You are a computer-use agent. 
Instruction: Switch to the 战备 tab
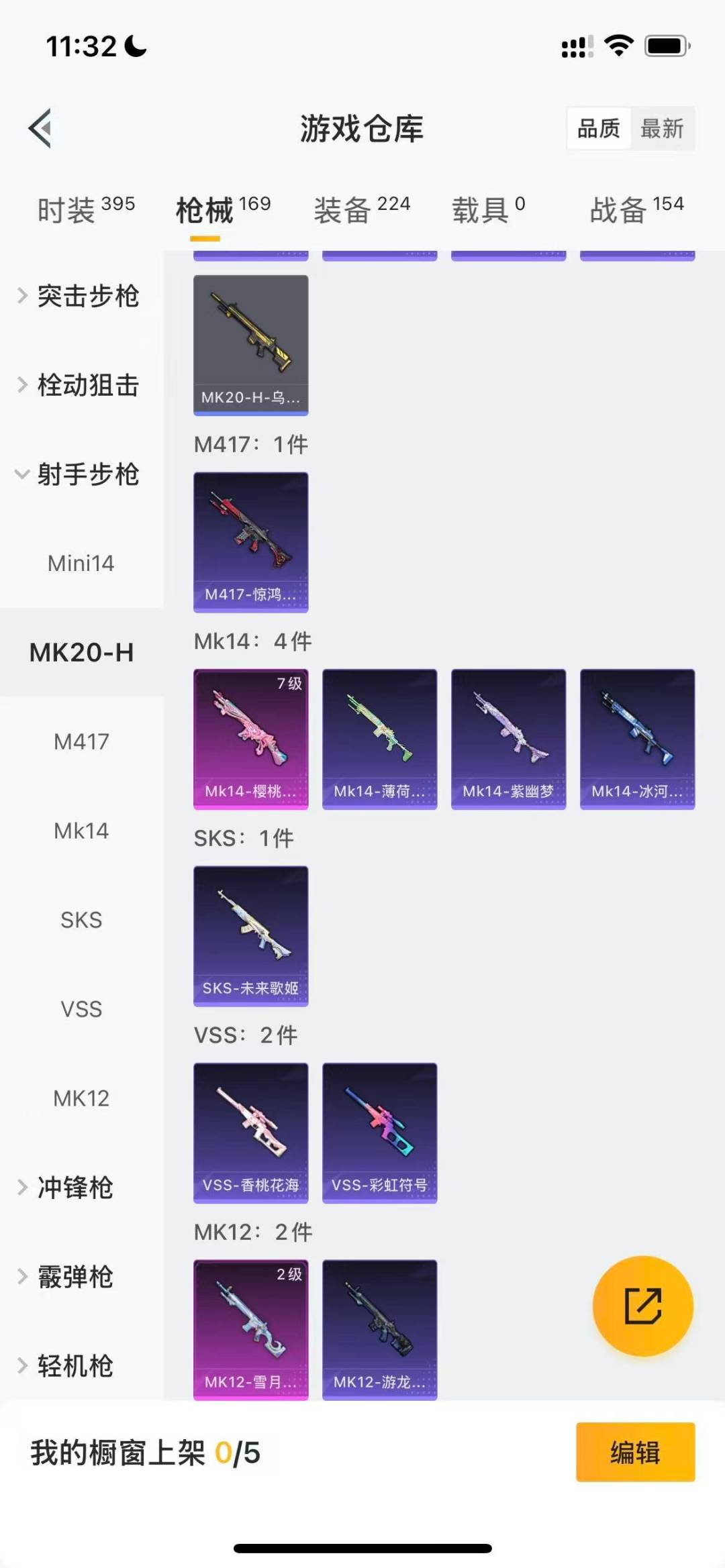pyautogui.click(x=636, y=210)
